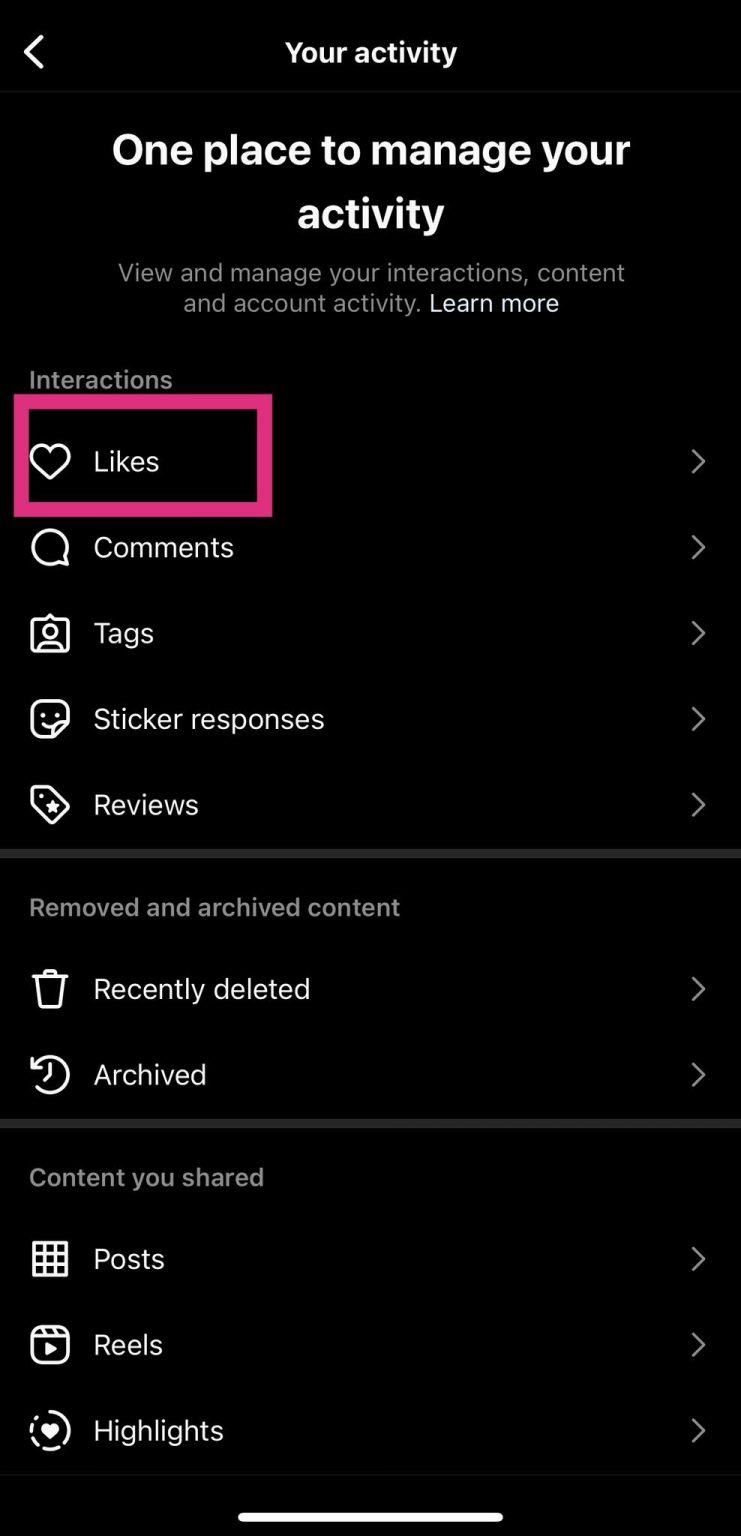
Task: Tap the Learn more link
Action: point(494,303)
